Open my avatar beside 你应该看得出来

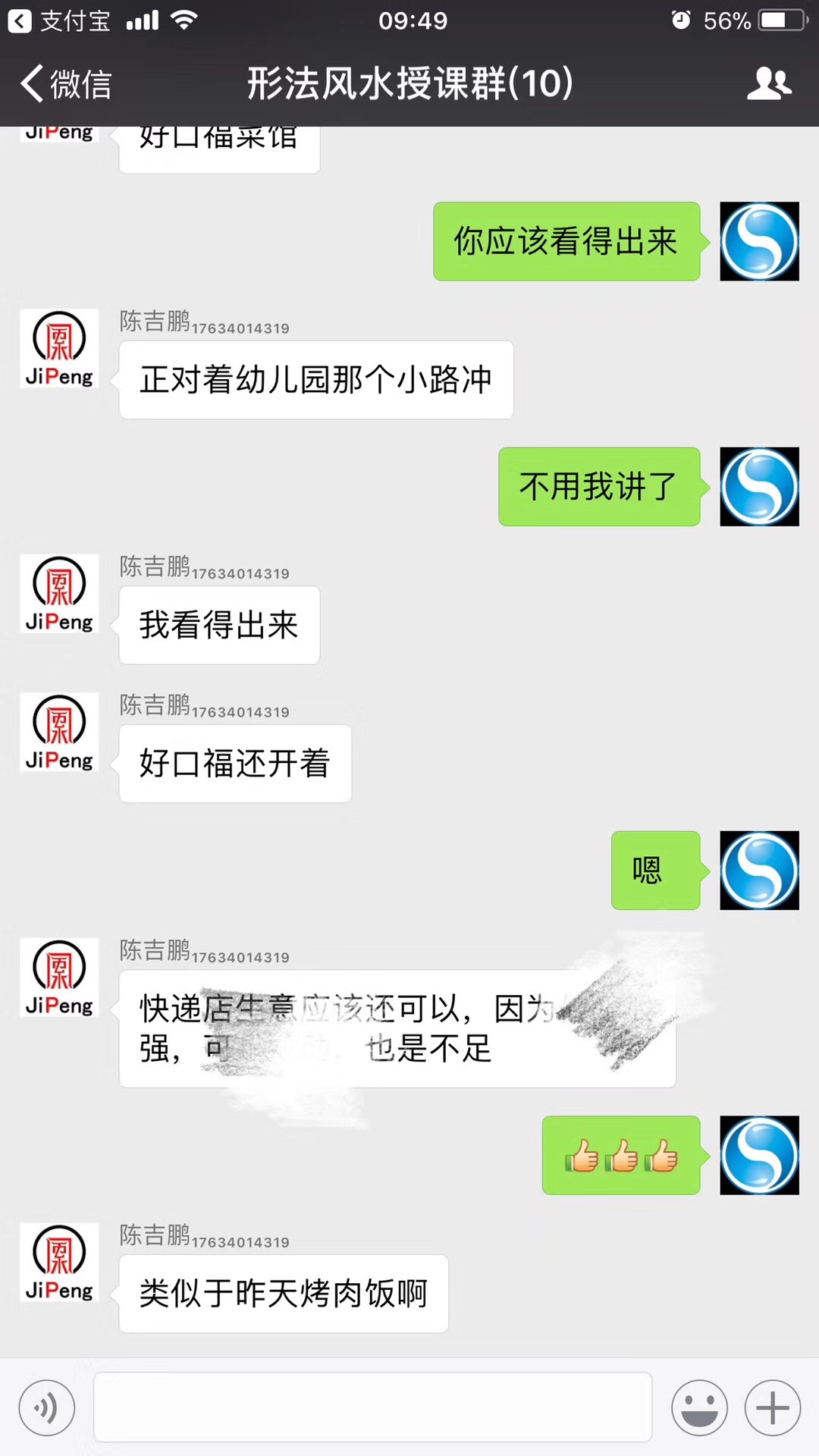[x=759, y=241]
